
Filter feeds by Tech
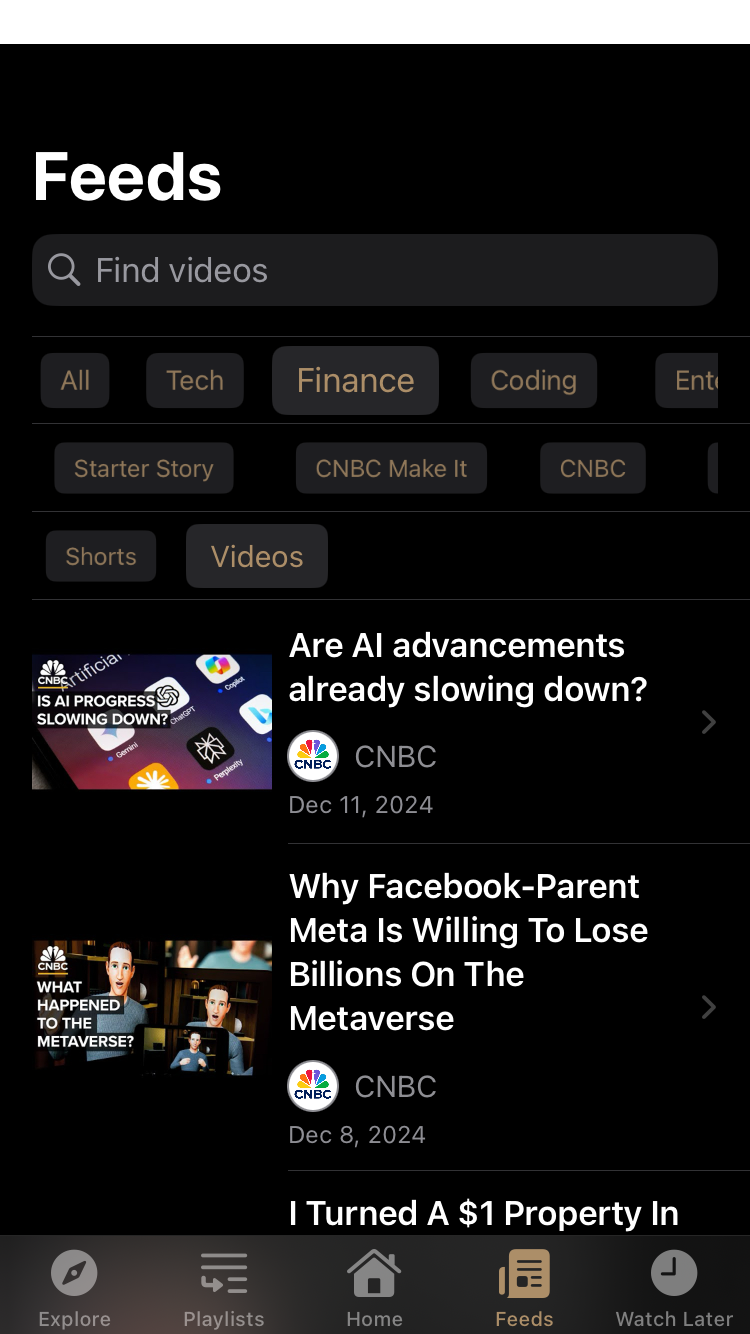(195, 380)
